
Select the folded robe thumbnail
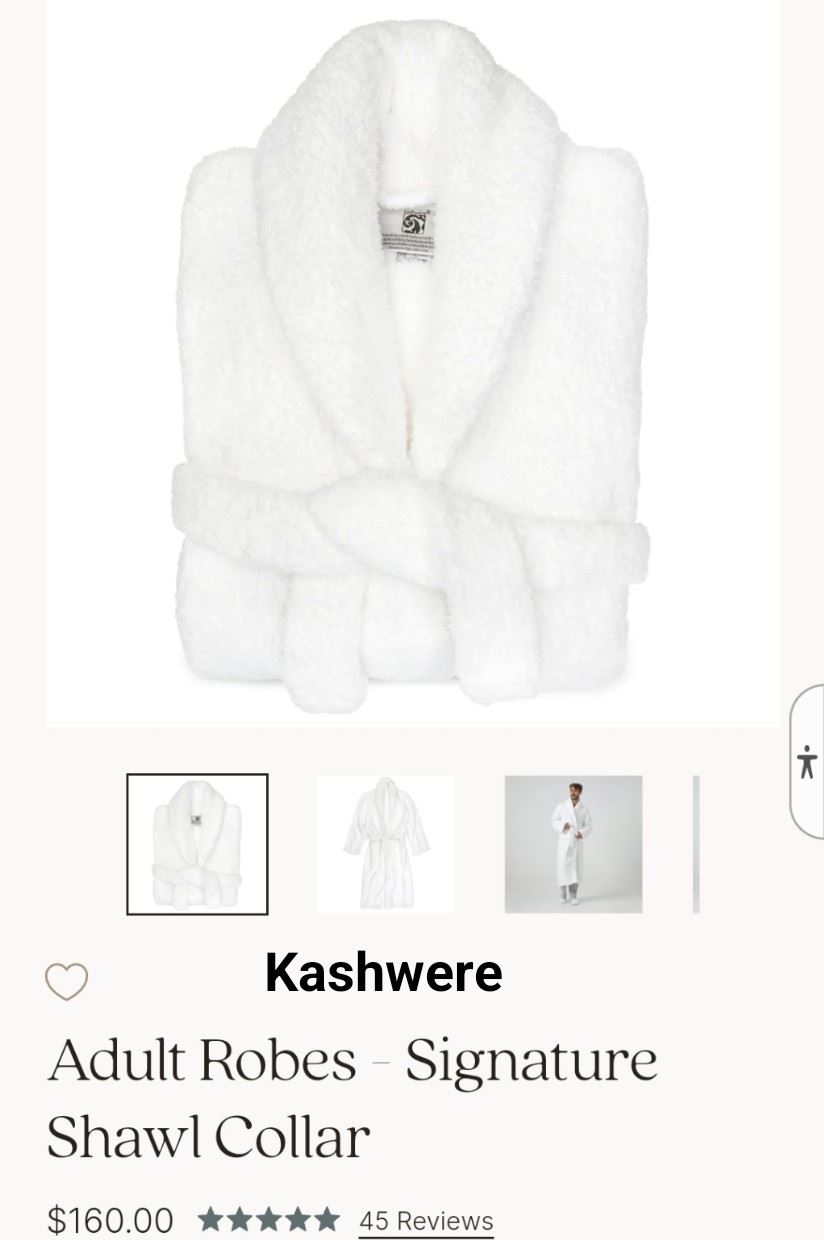[x=197, y=844]
